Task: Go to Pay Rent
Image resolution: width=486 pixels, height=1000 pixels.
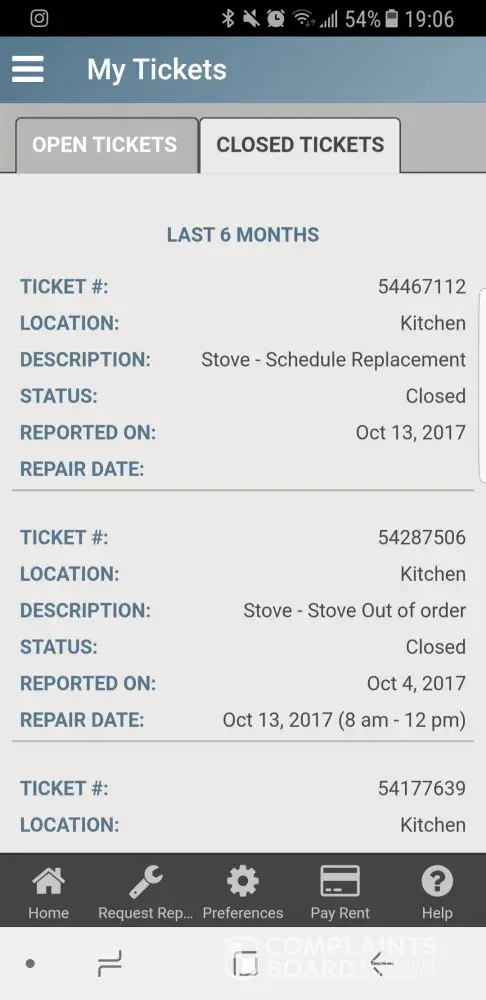Action: point(340,892)
